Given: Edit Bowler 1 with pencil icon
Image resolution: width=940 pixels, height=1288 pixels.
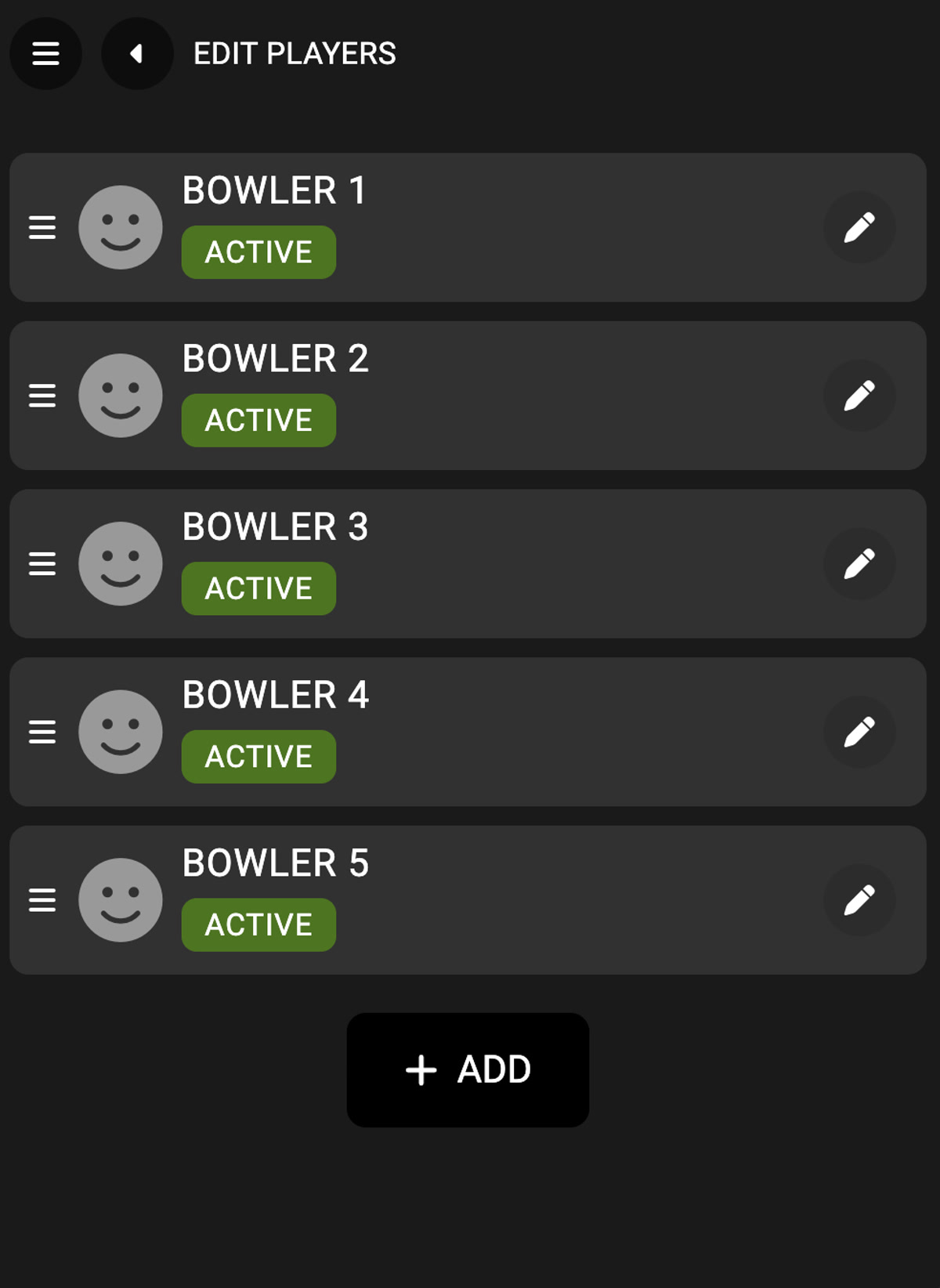Looking at the screenshot, I should click(x=859, y=227).
